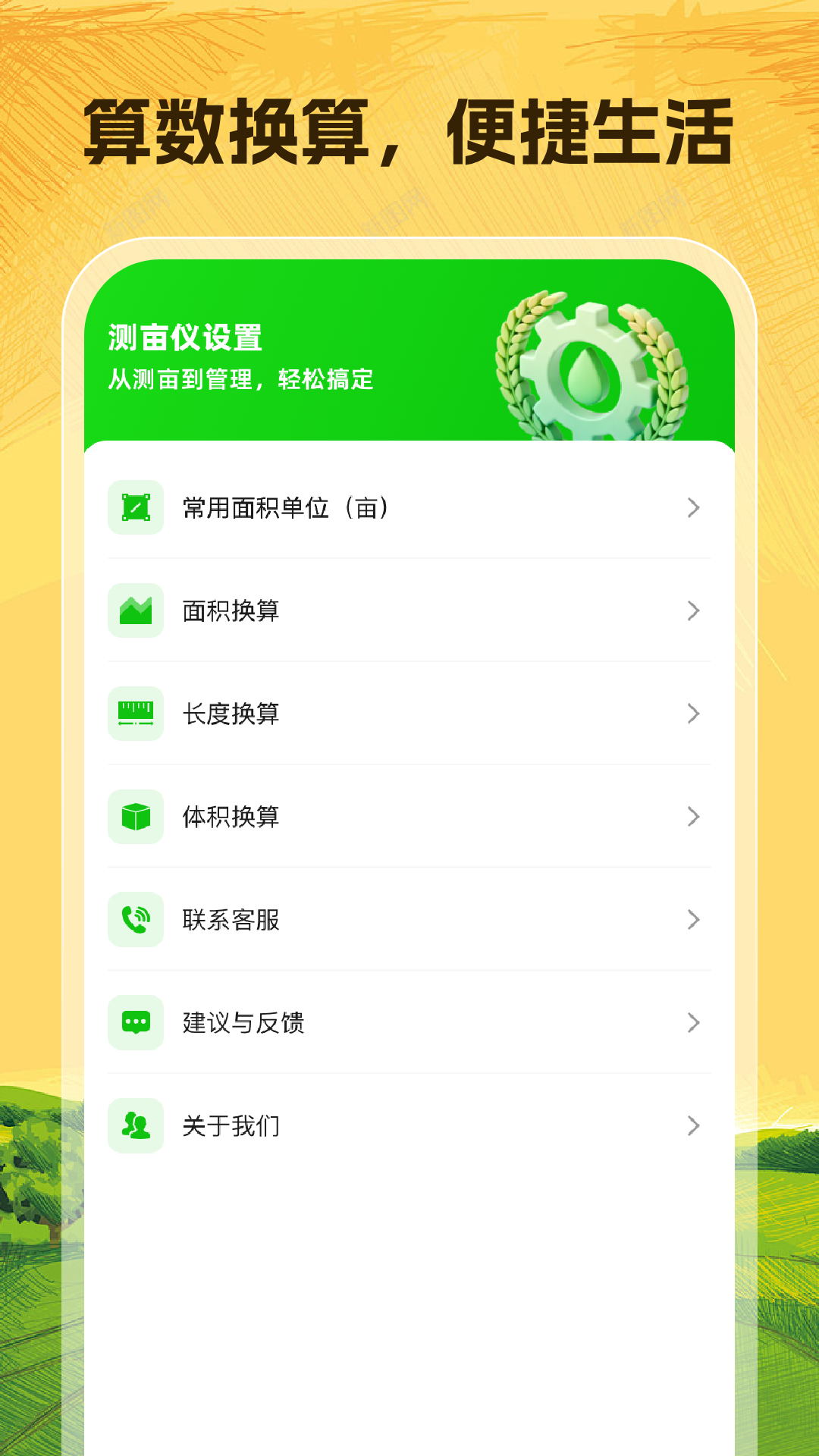Open 建议与反馈 feedback page

(x=409, y=1023)
